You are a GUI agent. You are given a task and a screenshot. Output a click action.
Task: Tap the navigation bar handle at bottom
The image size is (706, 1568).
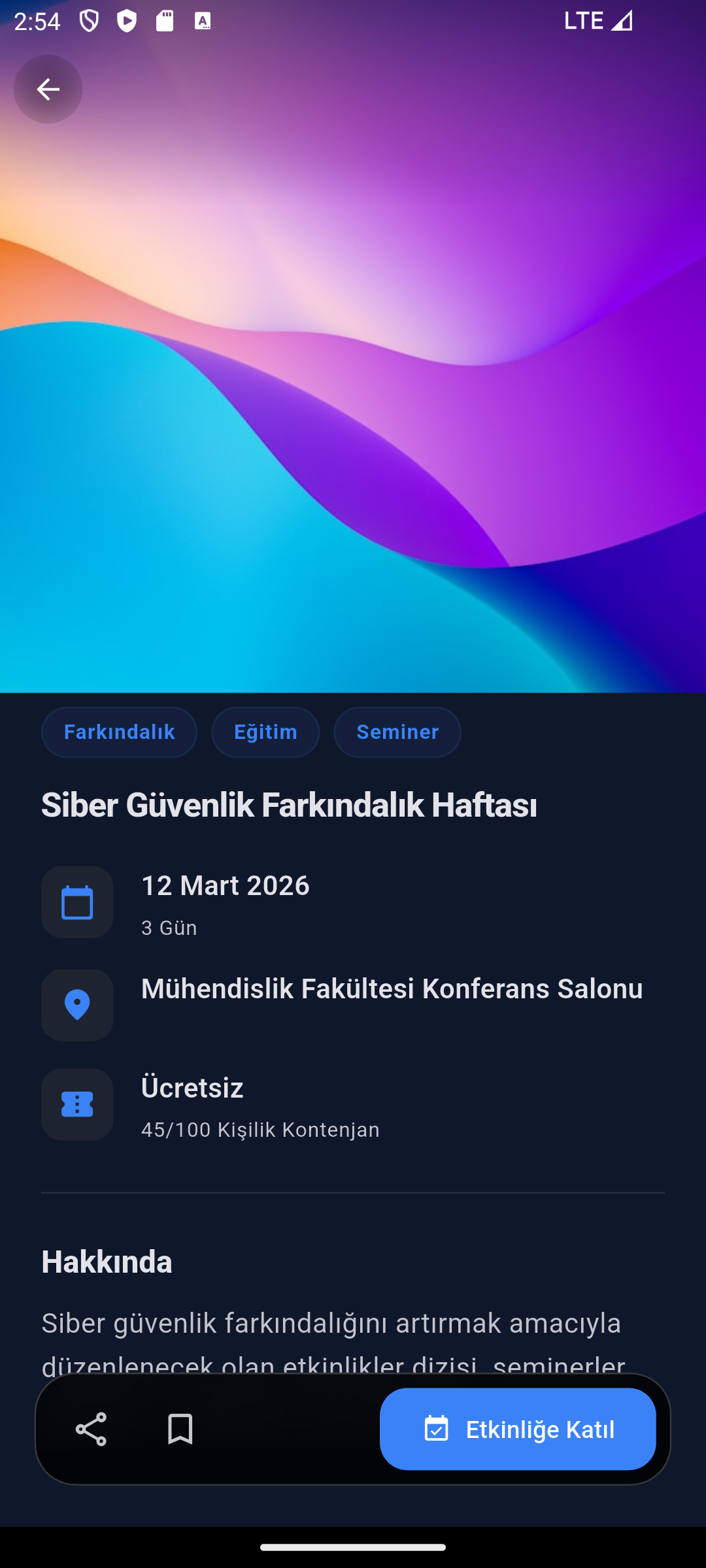tap(353, 1547)
